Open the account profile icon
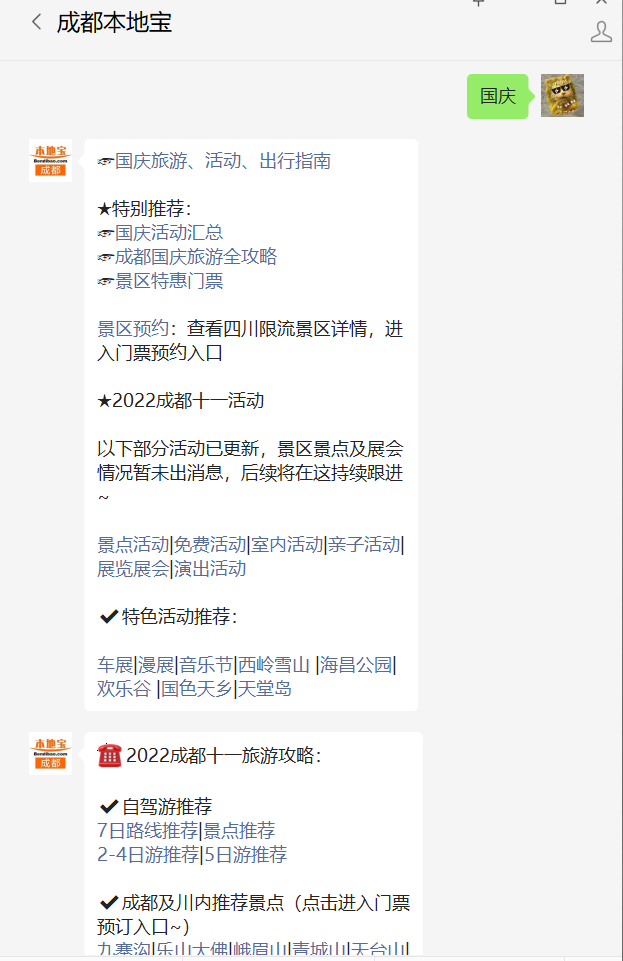Image resolution: width=623 pixels, height=961 pixels. pos(601,31)
